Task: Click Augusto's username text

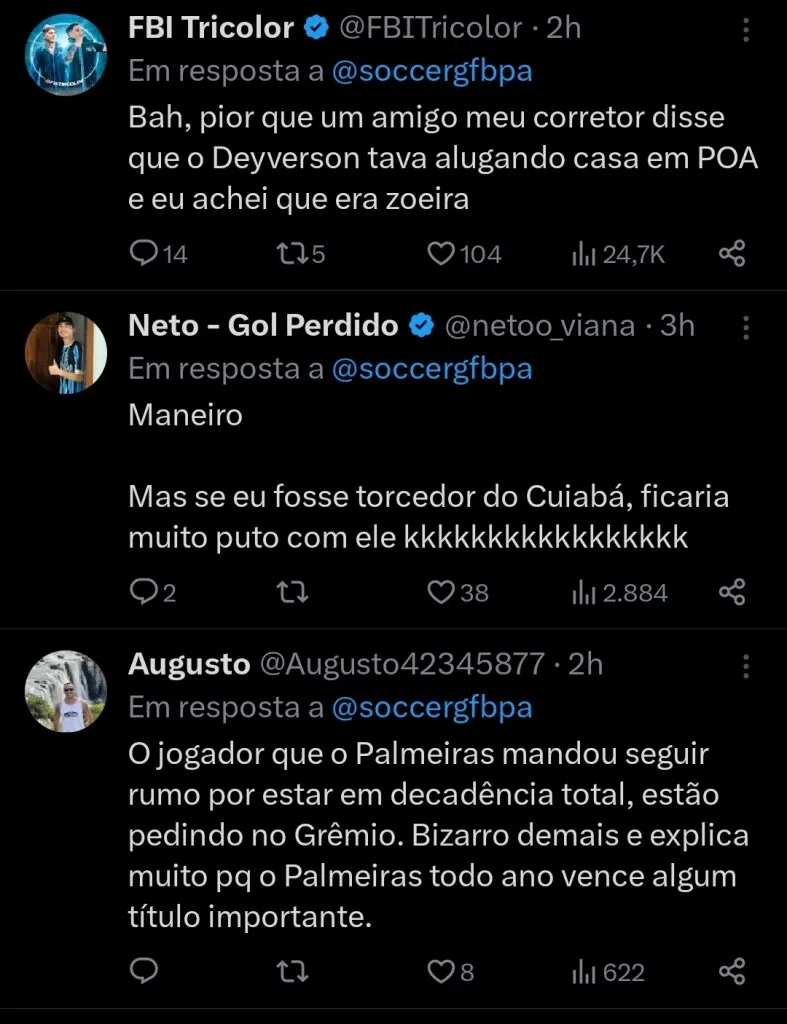Action: tap(188, 663)
